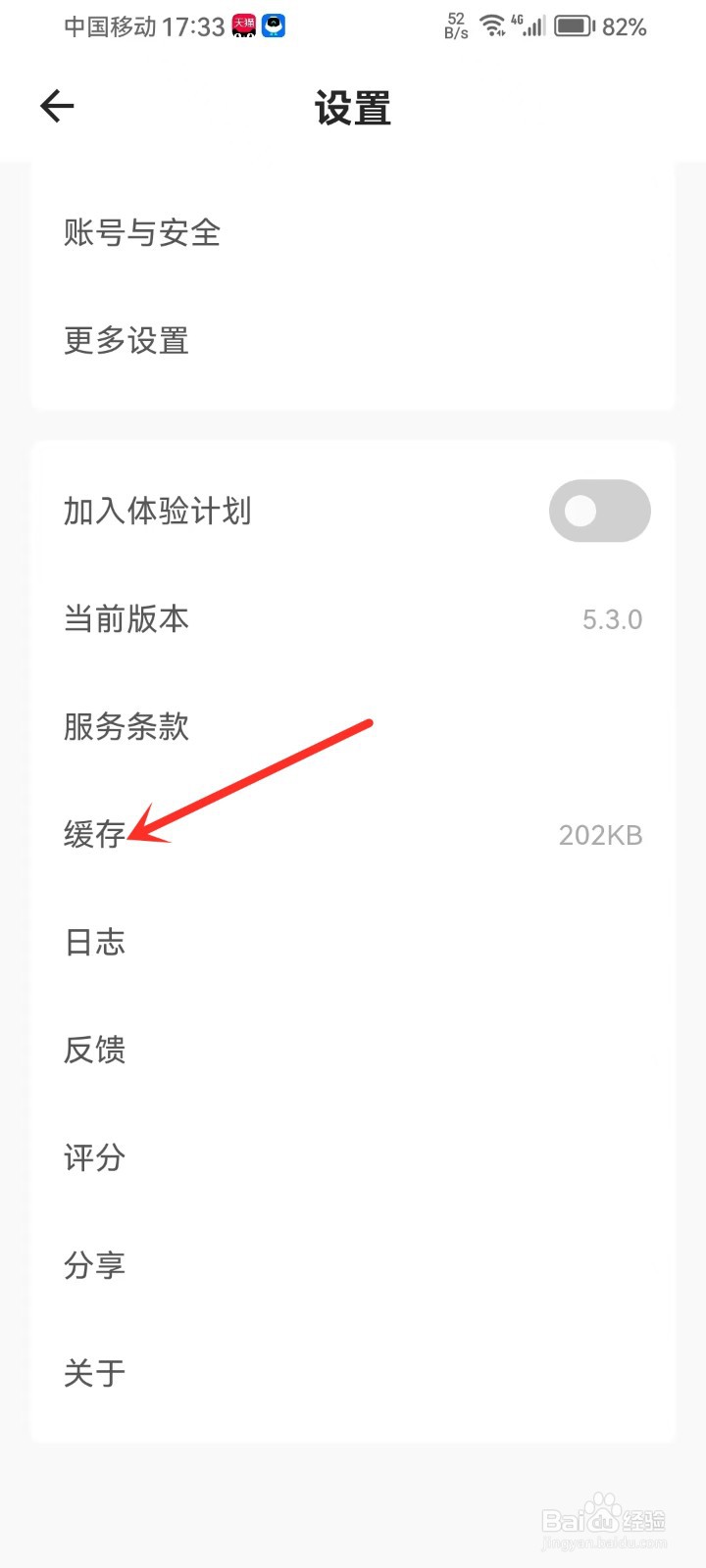Select the 设置 title at screen top
706x1568 pixels.
(x=352, y=108)
